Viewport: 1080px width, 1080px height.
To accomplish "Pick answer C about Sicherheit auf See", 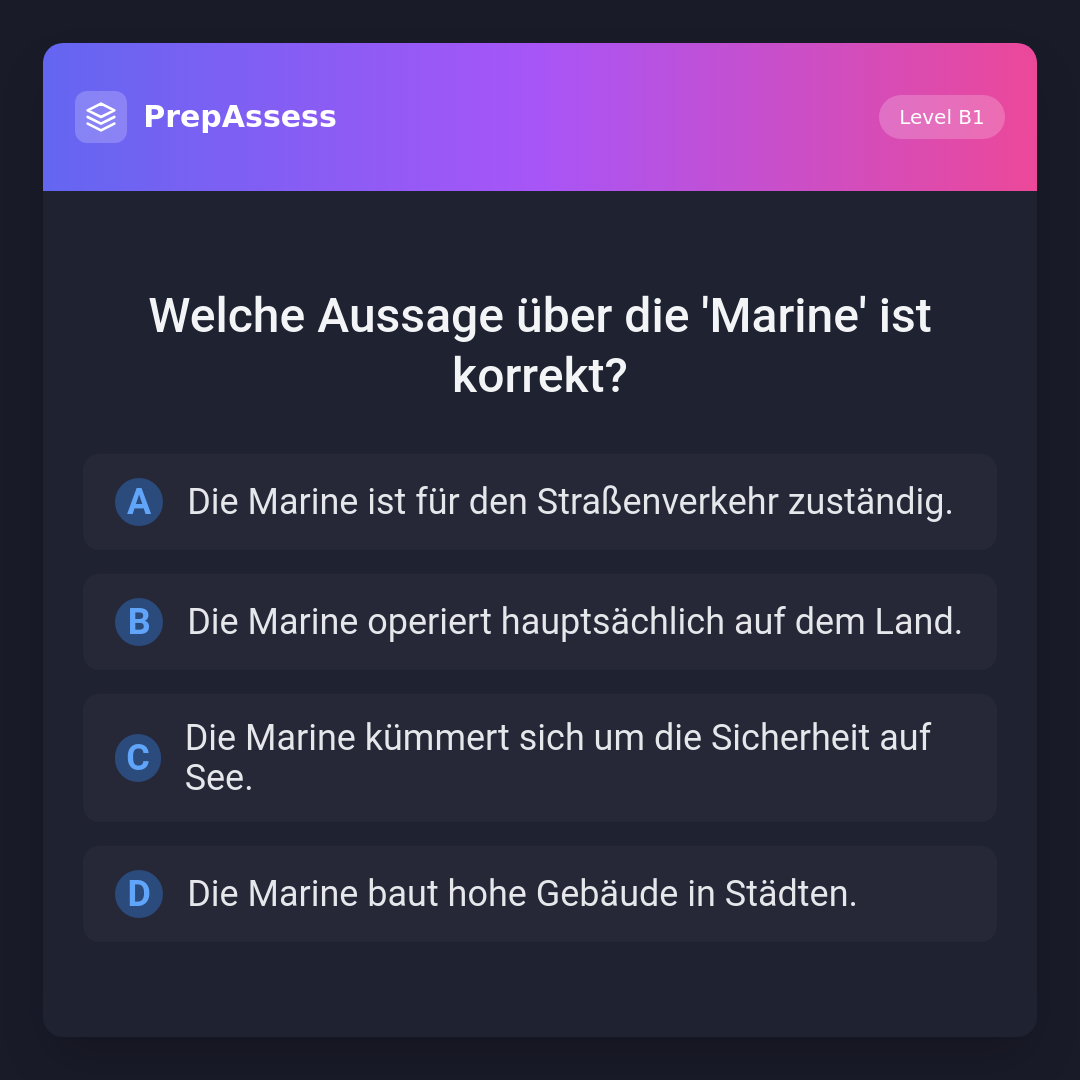I will pos(540,758).
